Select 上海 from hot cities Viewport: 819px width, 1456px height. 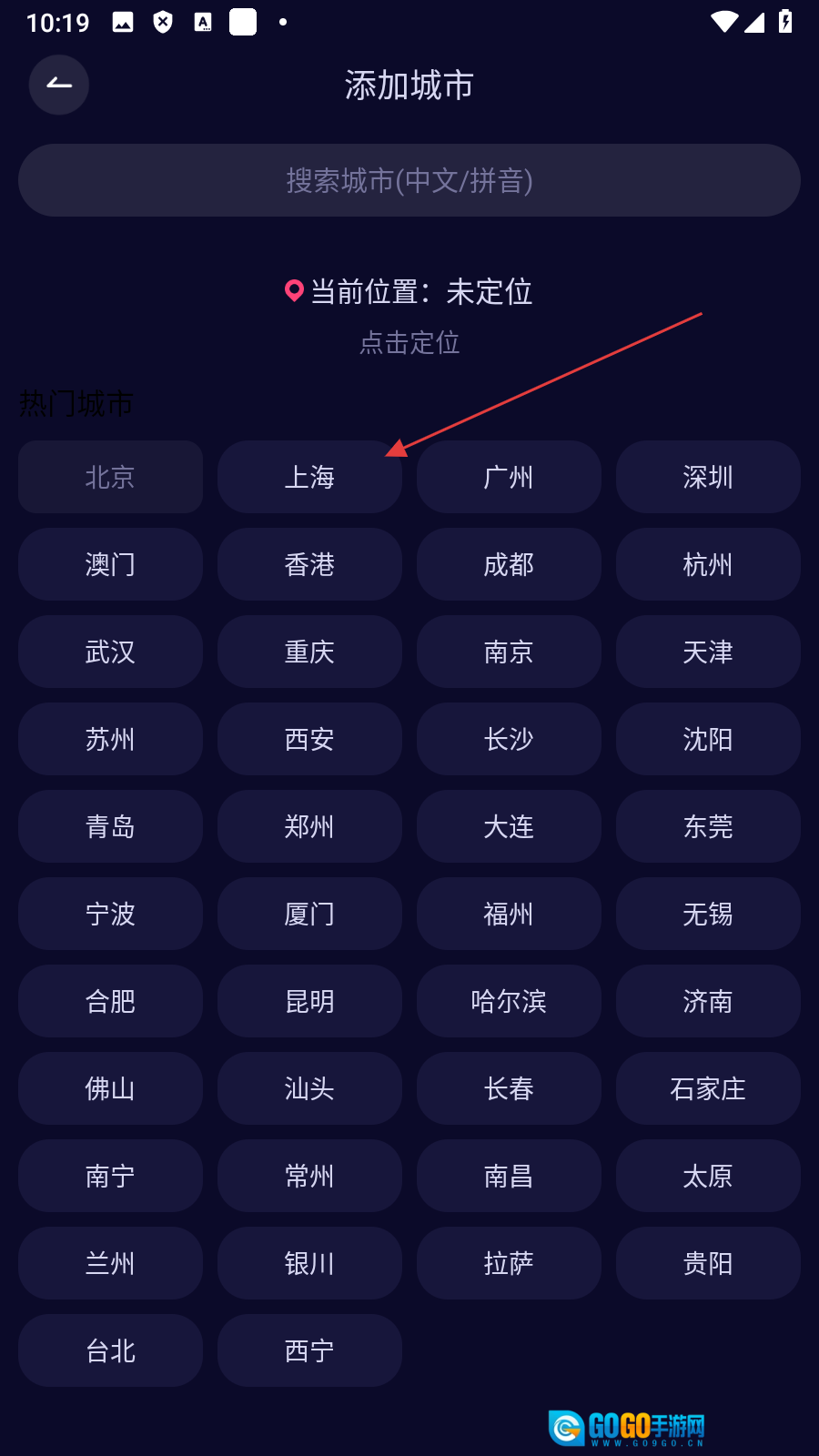tap(309, 477)
